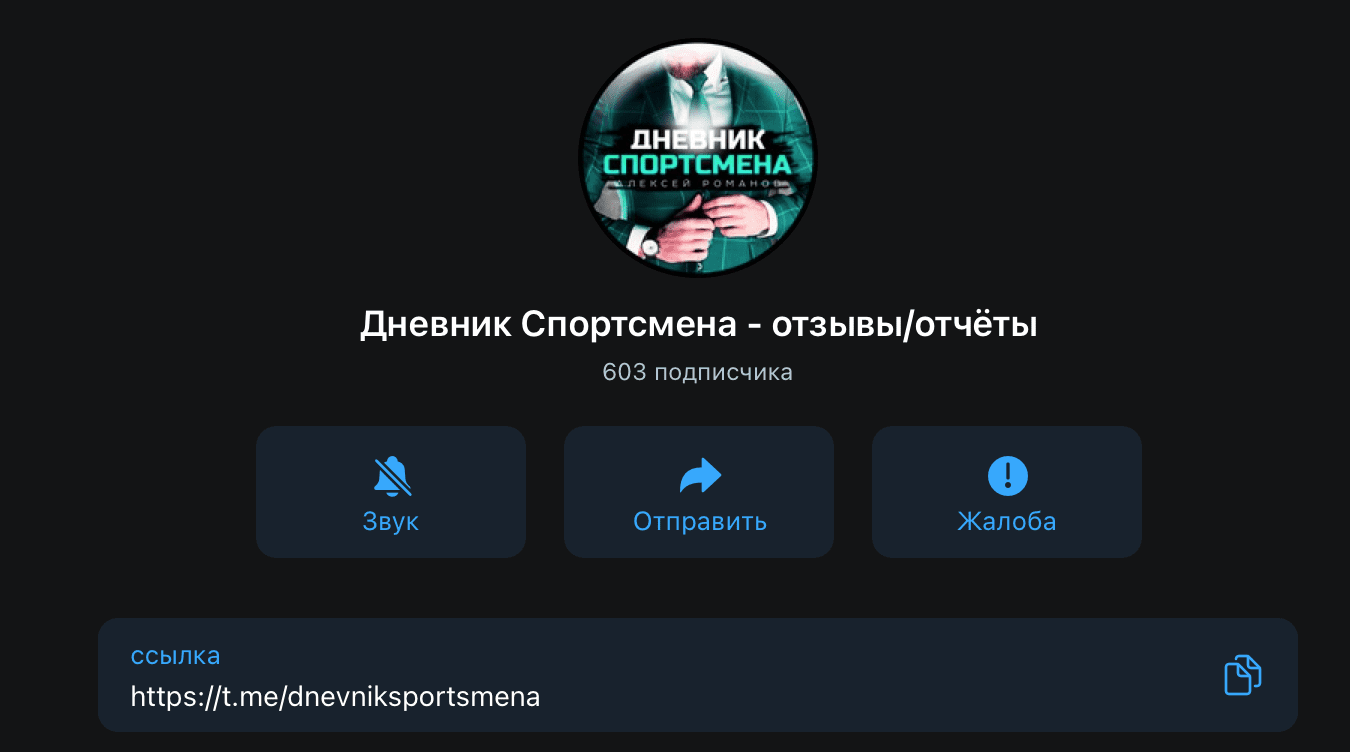
Task: Report the channel using Жалоба
Action: 1007,492
